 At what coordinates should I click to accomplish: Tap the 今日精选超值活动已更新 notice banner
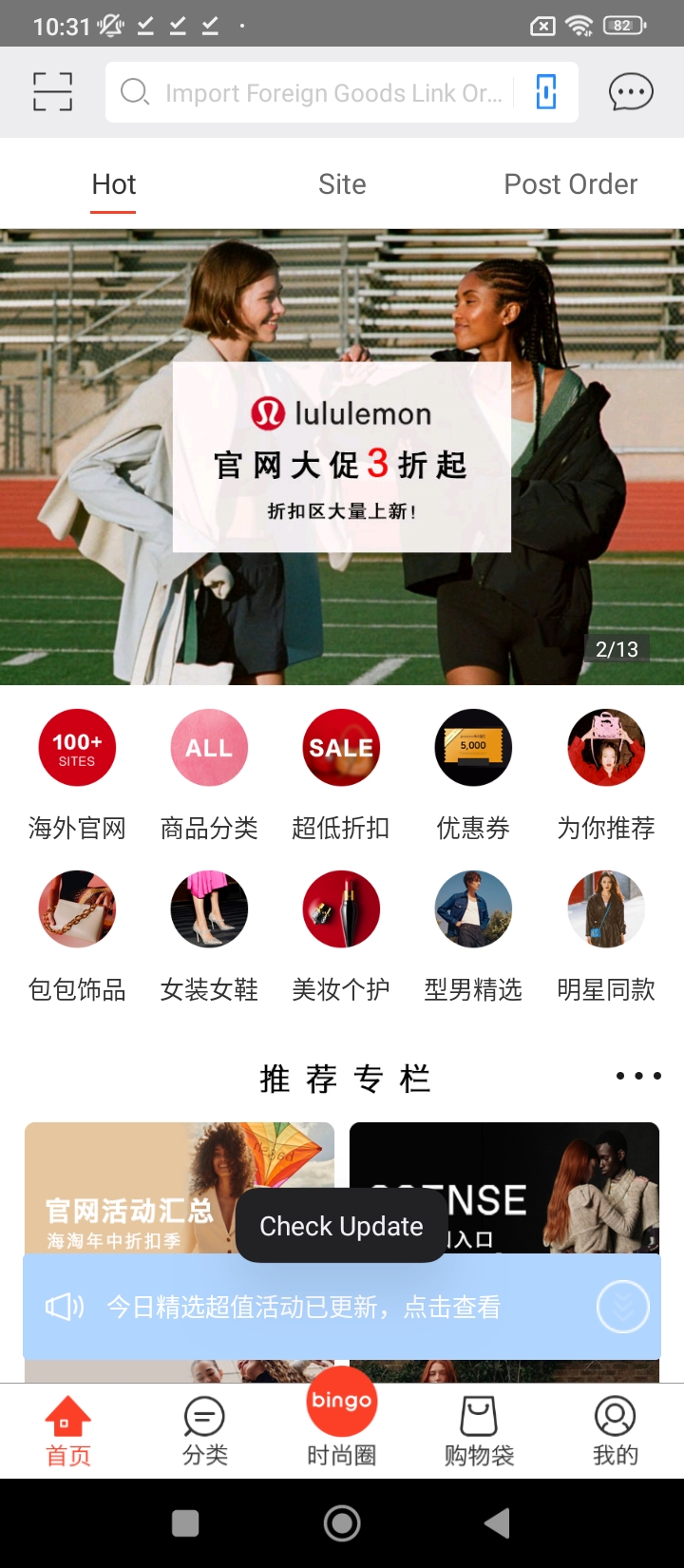[x=304, y=1308]
